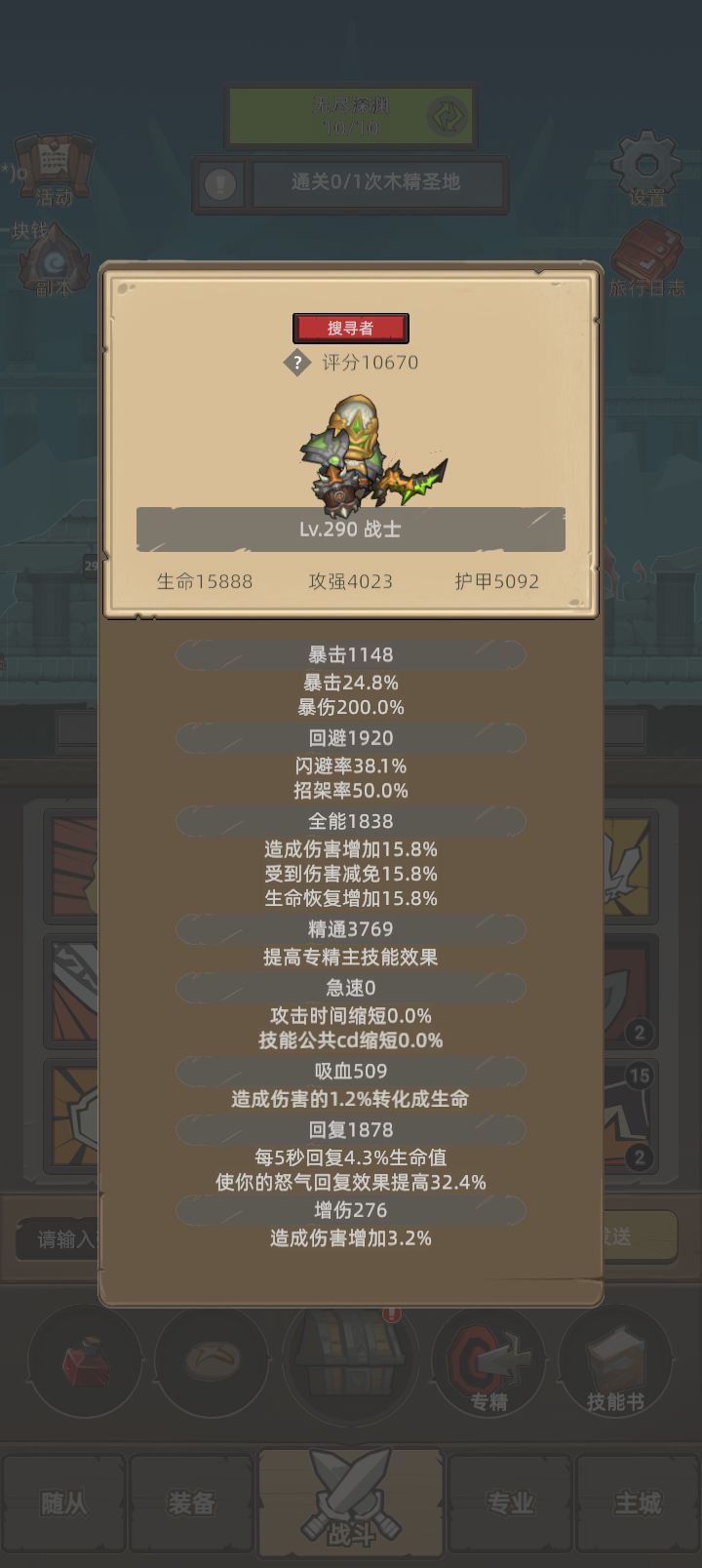
Task: Switch to the 随从 tab
Action: pos(64,1502)
